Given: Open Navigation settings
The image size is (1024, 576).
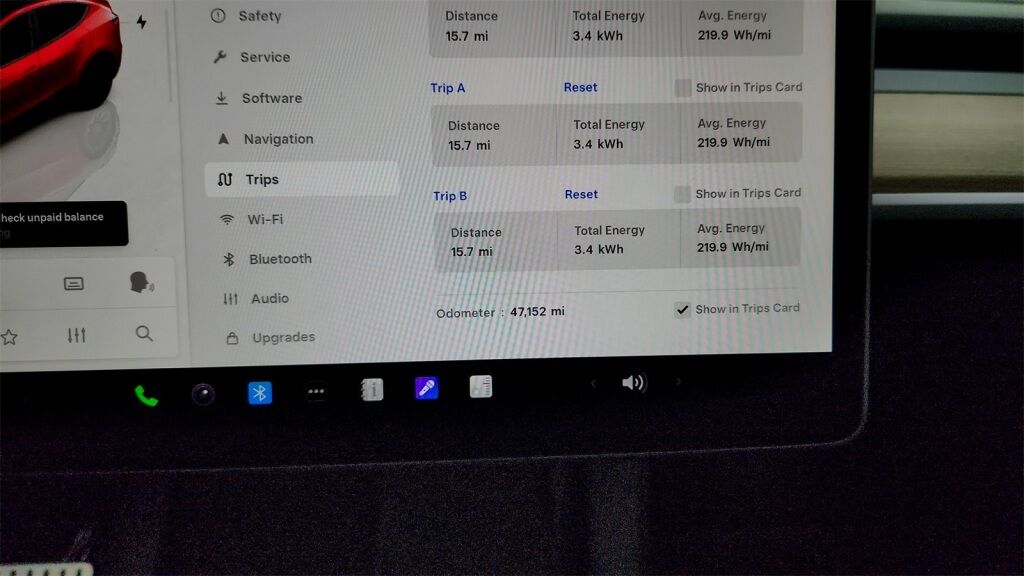Looking at the screenshot, I should (x=277, y=139).
